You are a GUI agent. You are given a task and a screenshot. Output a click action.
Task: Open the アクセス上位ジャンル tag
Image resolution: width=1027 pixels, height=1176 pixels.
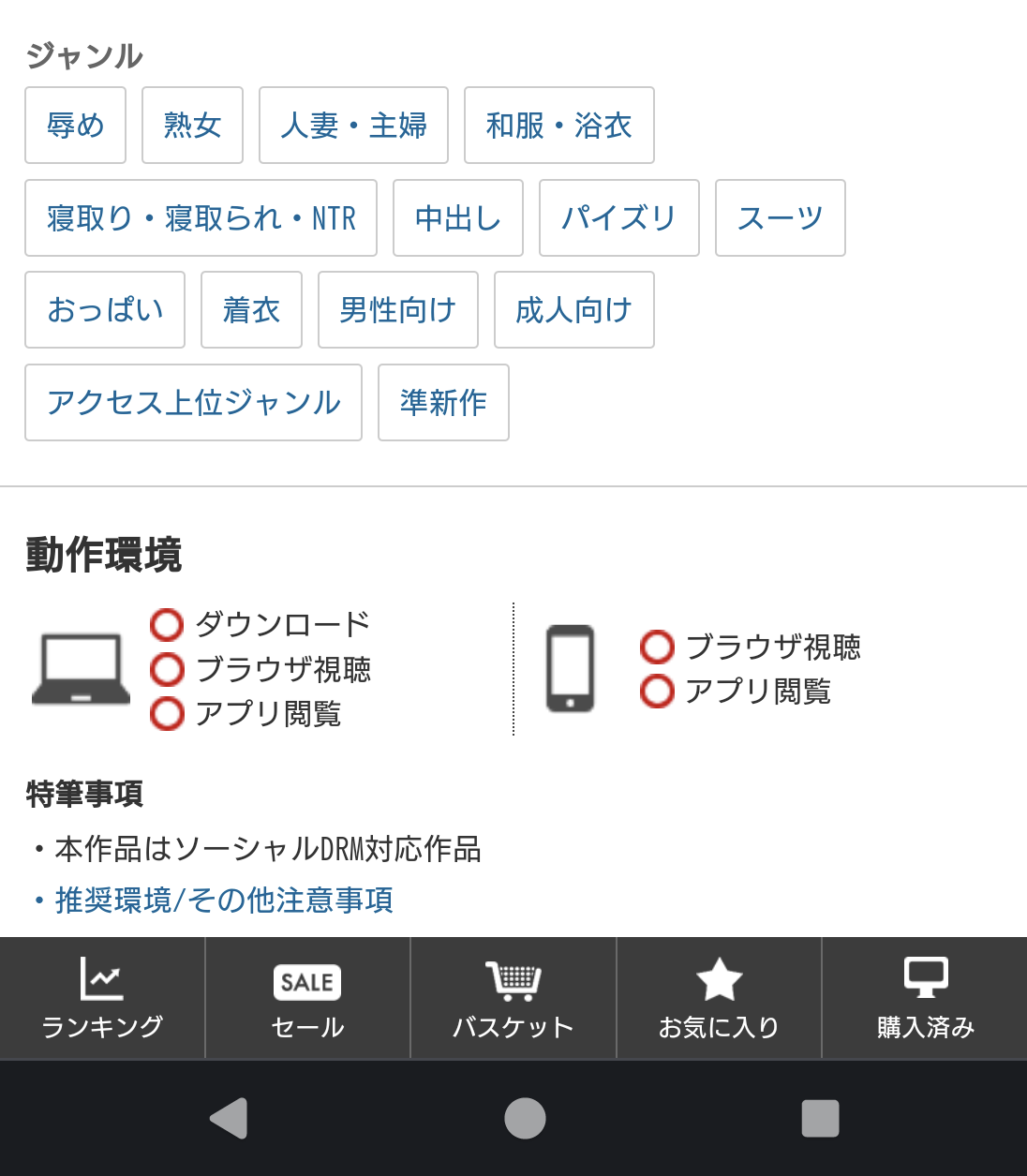193,403
